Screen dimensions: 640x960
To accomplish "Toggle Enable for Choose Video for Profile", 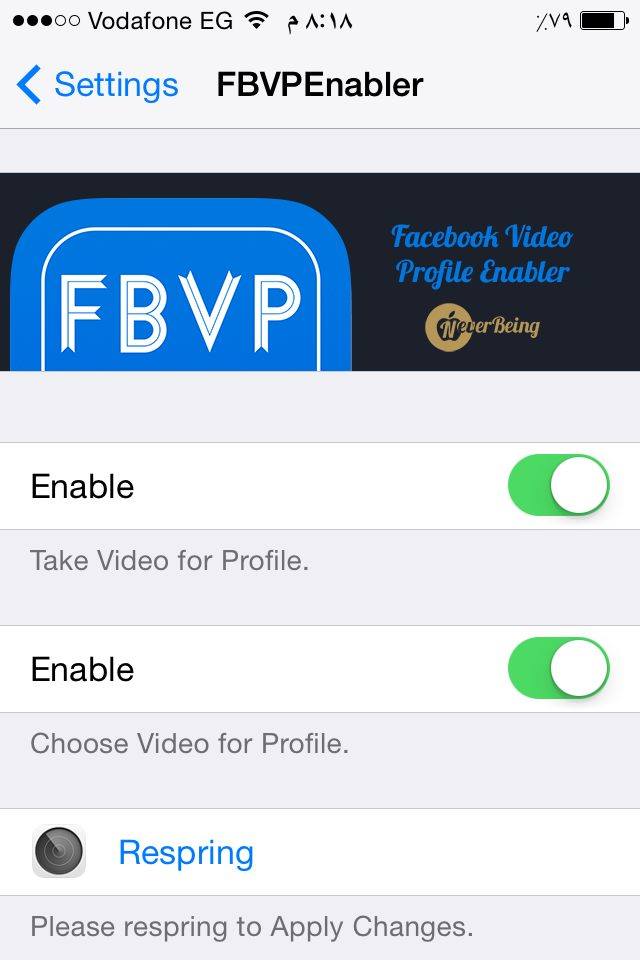I will pyautogui.click(x=558, y=669).
